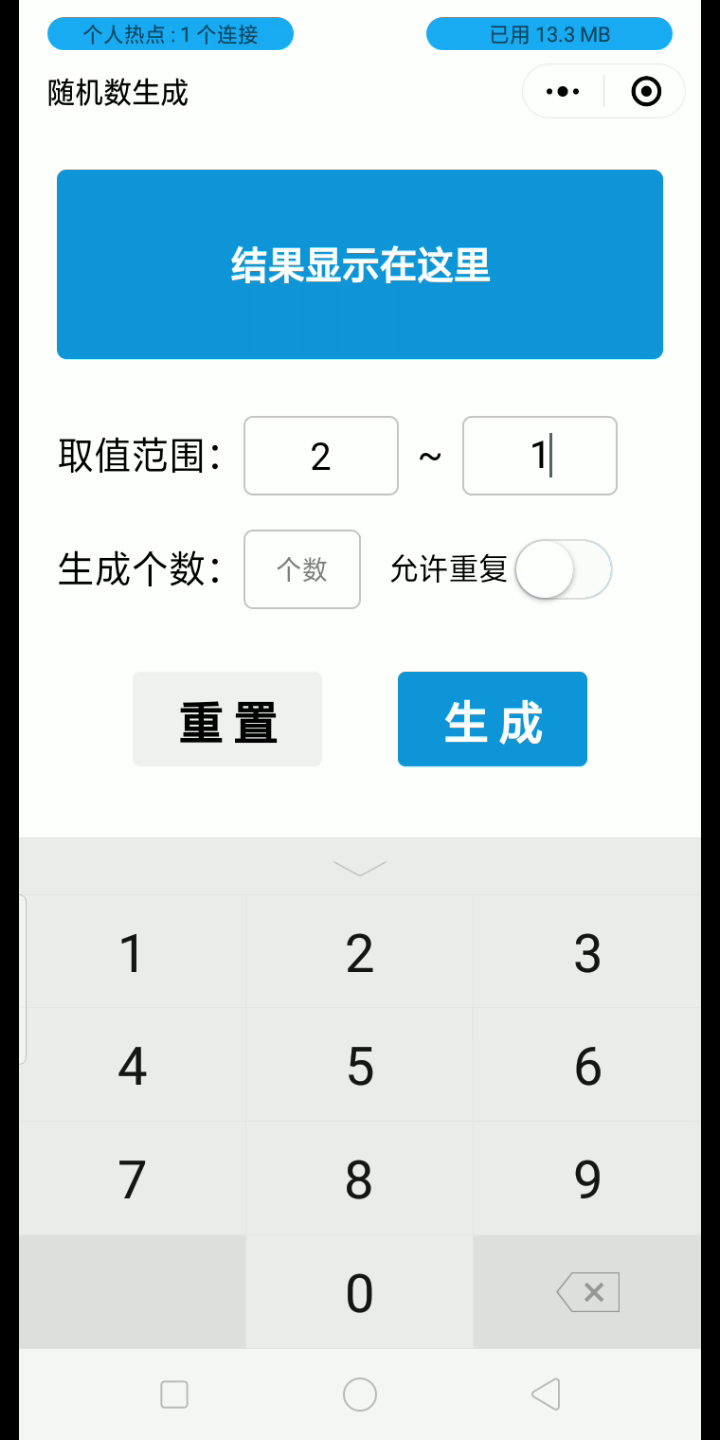
Task: Focus the range minimum field showing 2
Action: (x=321, y=456)
